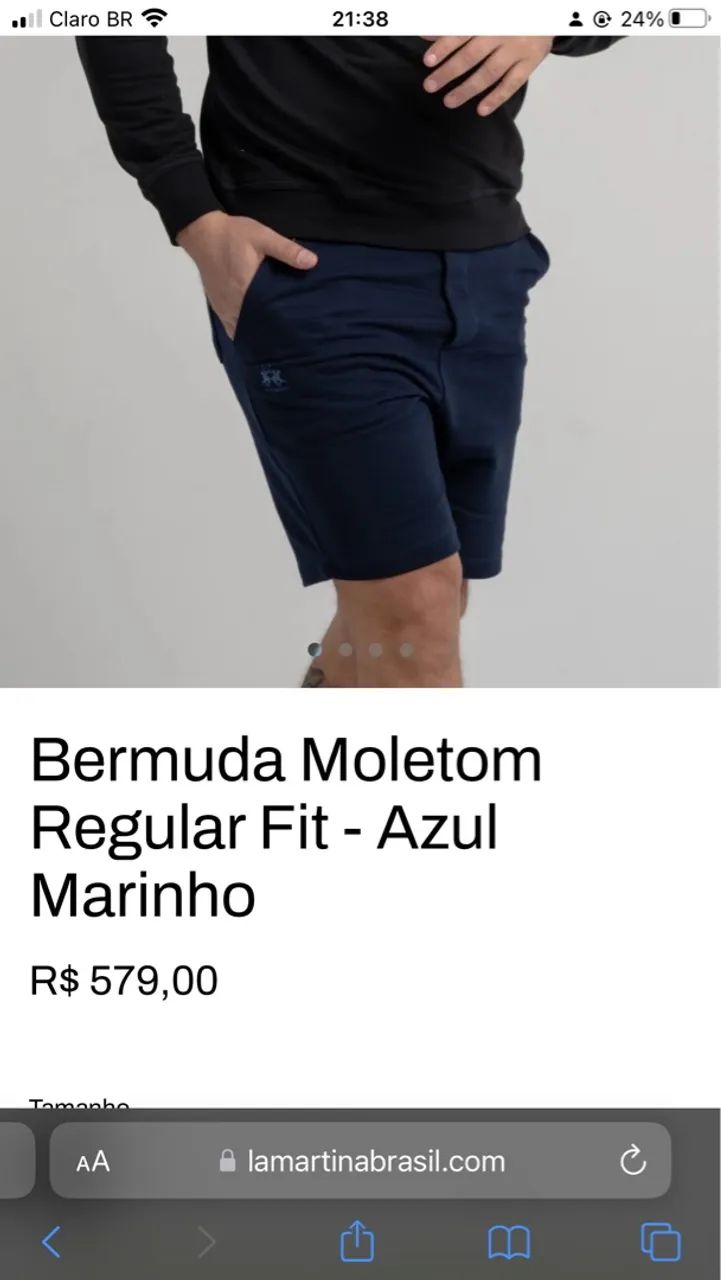
Task: Tap the lamartinabrasil.com address bar
Action: click(360, 1161)
